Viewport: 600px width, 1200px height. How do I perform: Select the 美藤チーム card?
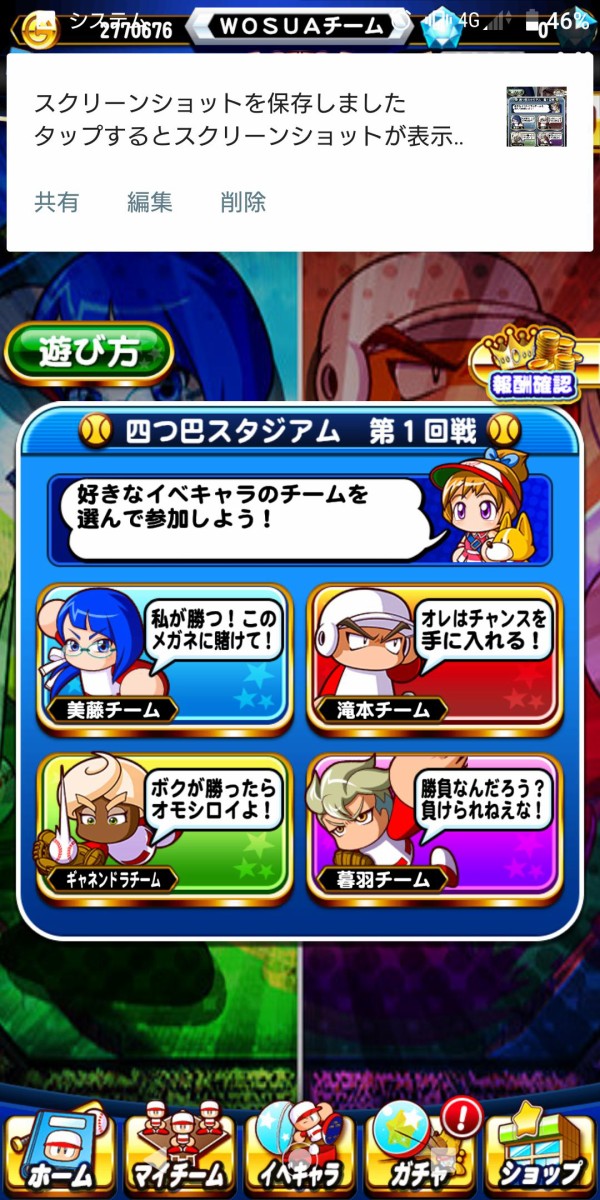pos(165,657)
